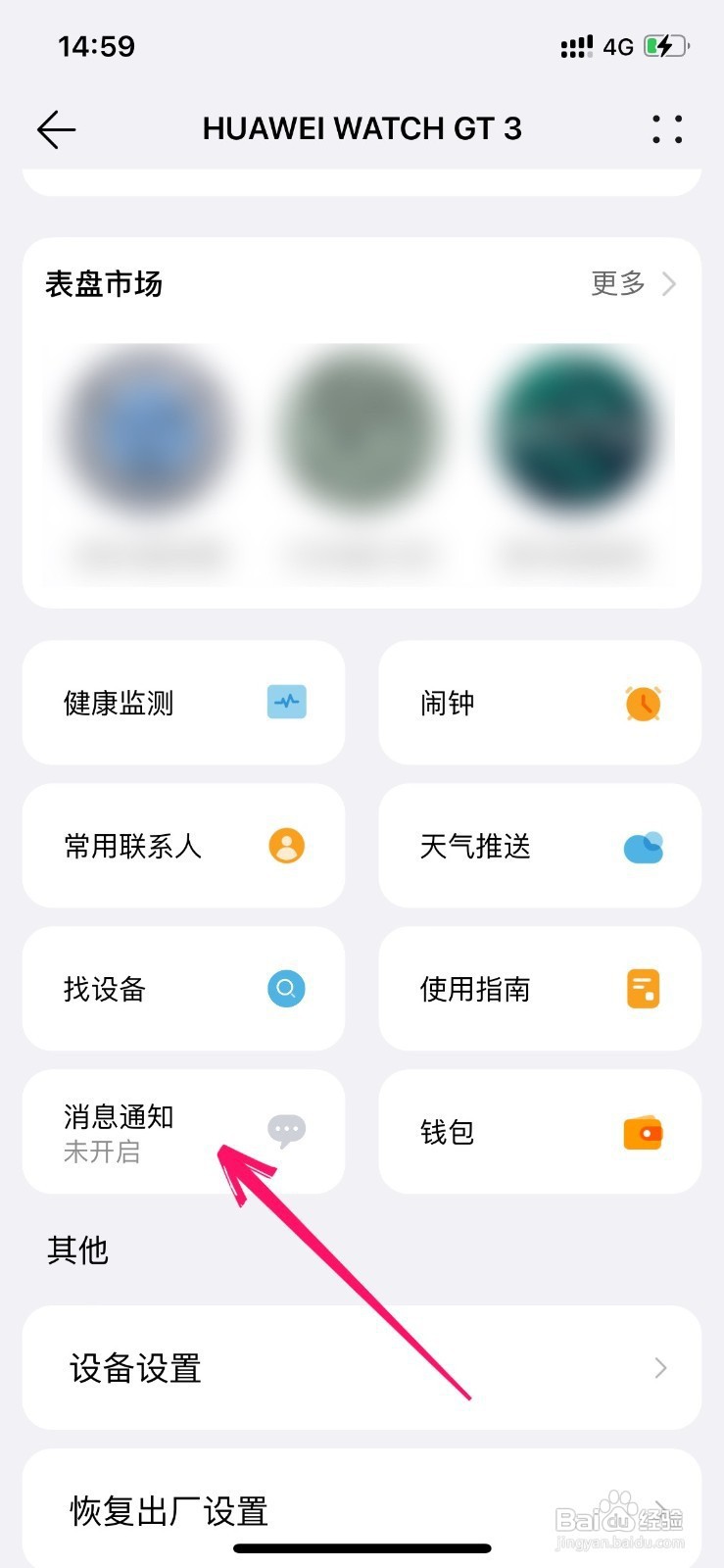Viewport: 724px width, 1568px height.
Task: Select 恢复出厂设置 factory reset
Action: (x=362, y=1510)
